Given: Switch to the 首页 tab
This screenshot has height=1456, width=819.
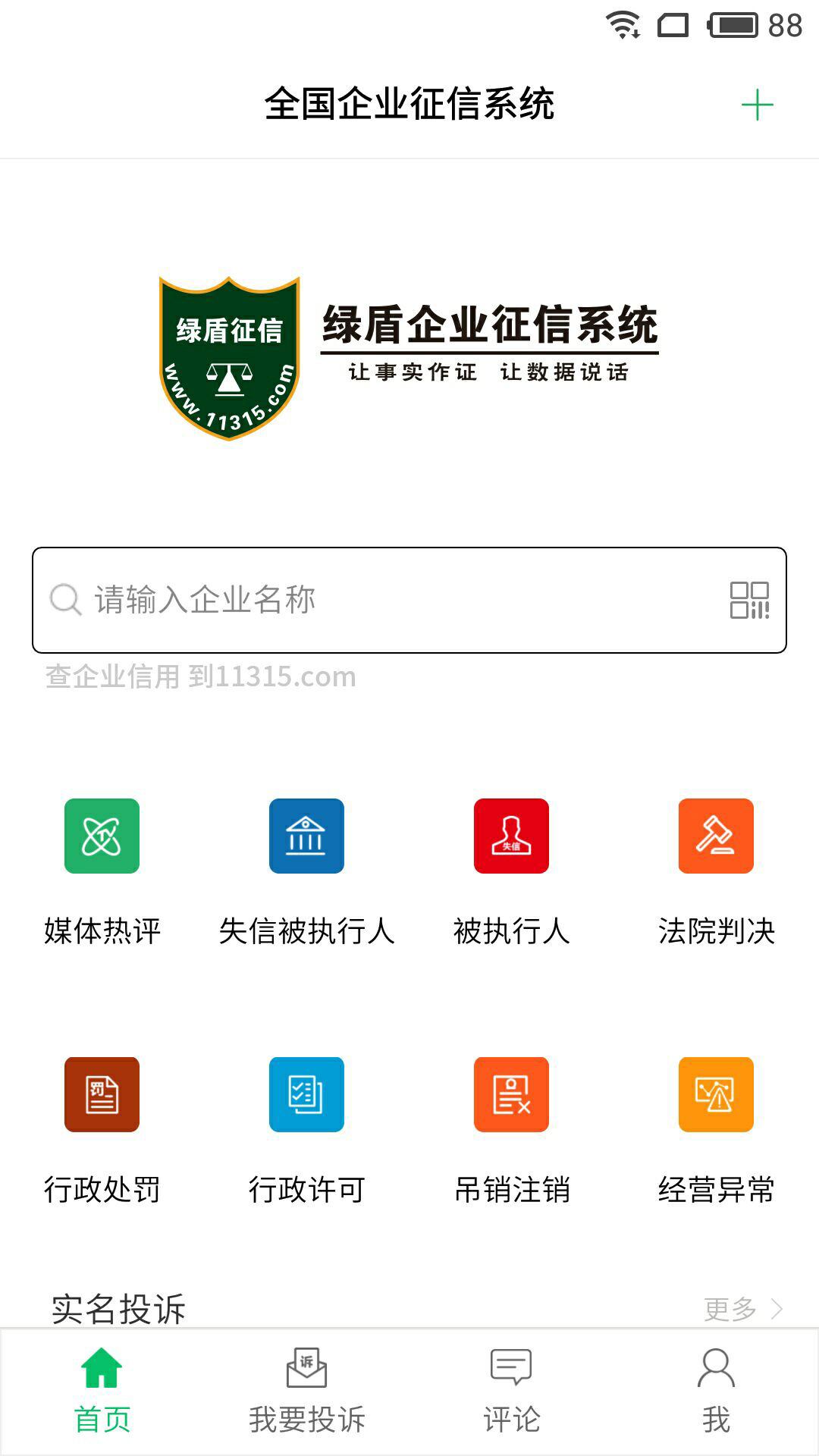Looking at the screenshot, I should [102, 1392].
